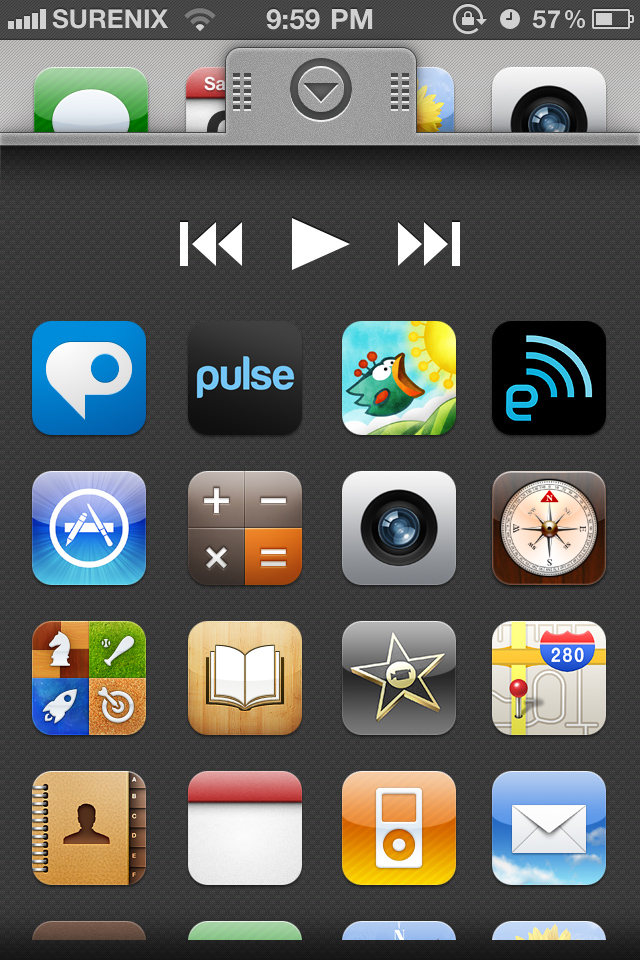This screenshot has height=960, width=640.
Task: Open the Contacts app
Action: (89, 828)
